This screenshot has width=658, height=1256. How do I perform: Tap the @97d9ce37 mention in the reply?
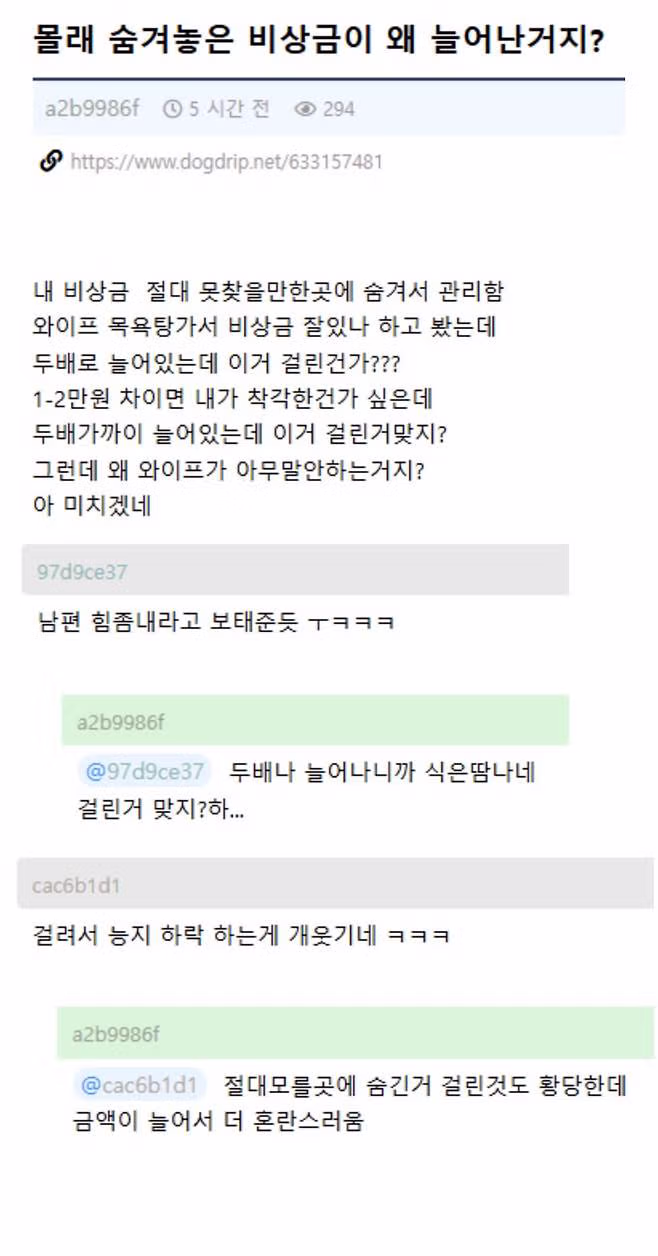[x=145, y=772]
